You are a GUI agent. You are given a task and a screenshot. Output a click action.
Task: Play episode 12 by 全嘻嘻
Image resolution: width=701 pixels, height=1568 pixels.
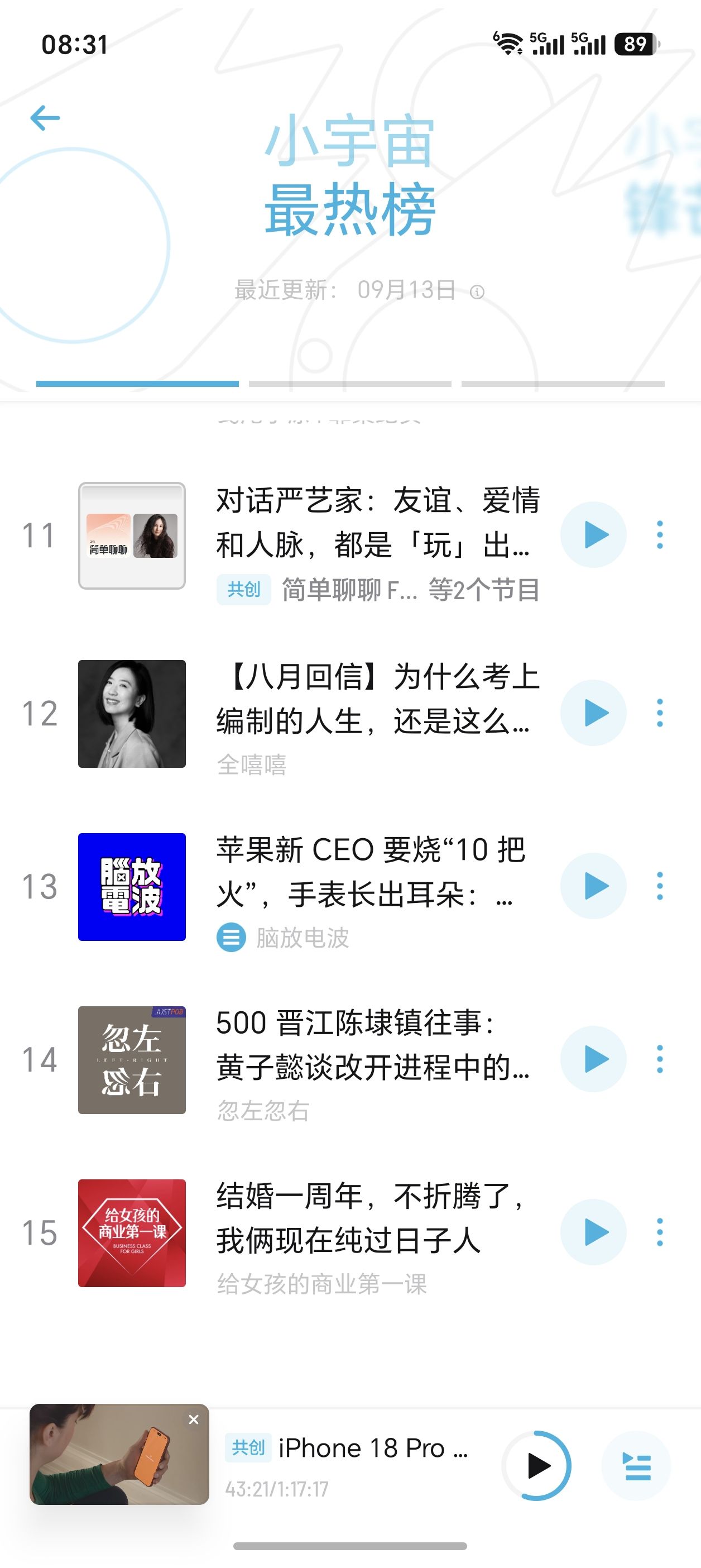coord(593,713)
